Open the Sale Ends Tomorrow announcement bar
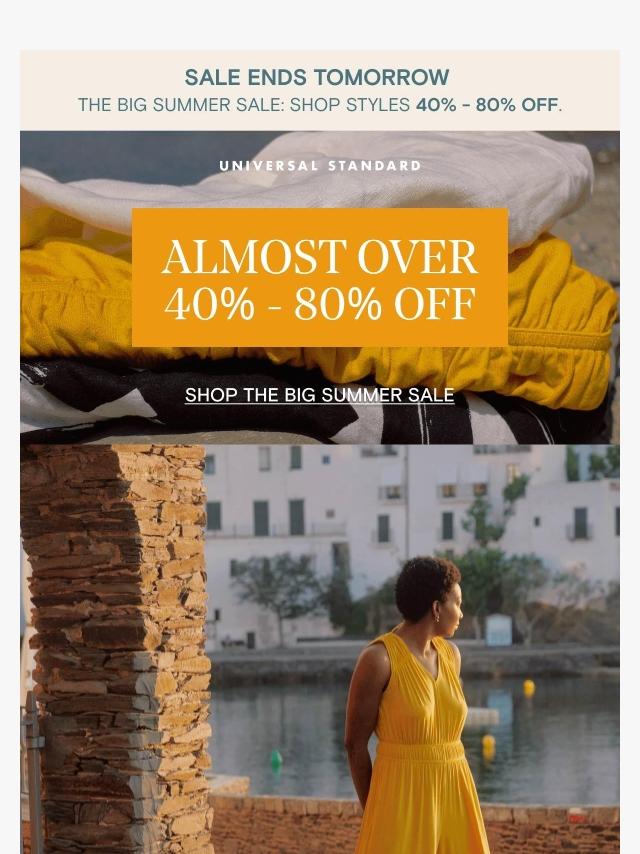The width and height of the screenshot is (640, 854). [x=319, y=90]
